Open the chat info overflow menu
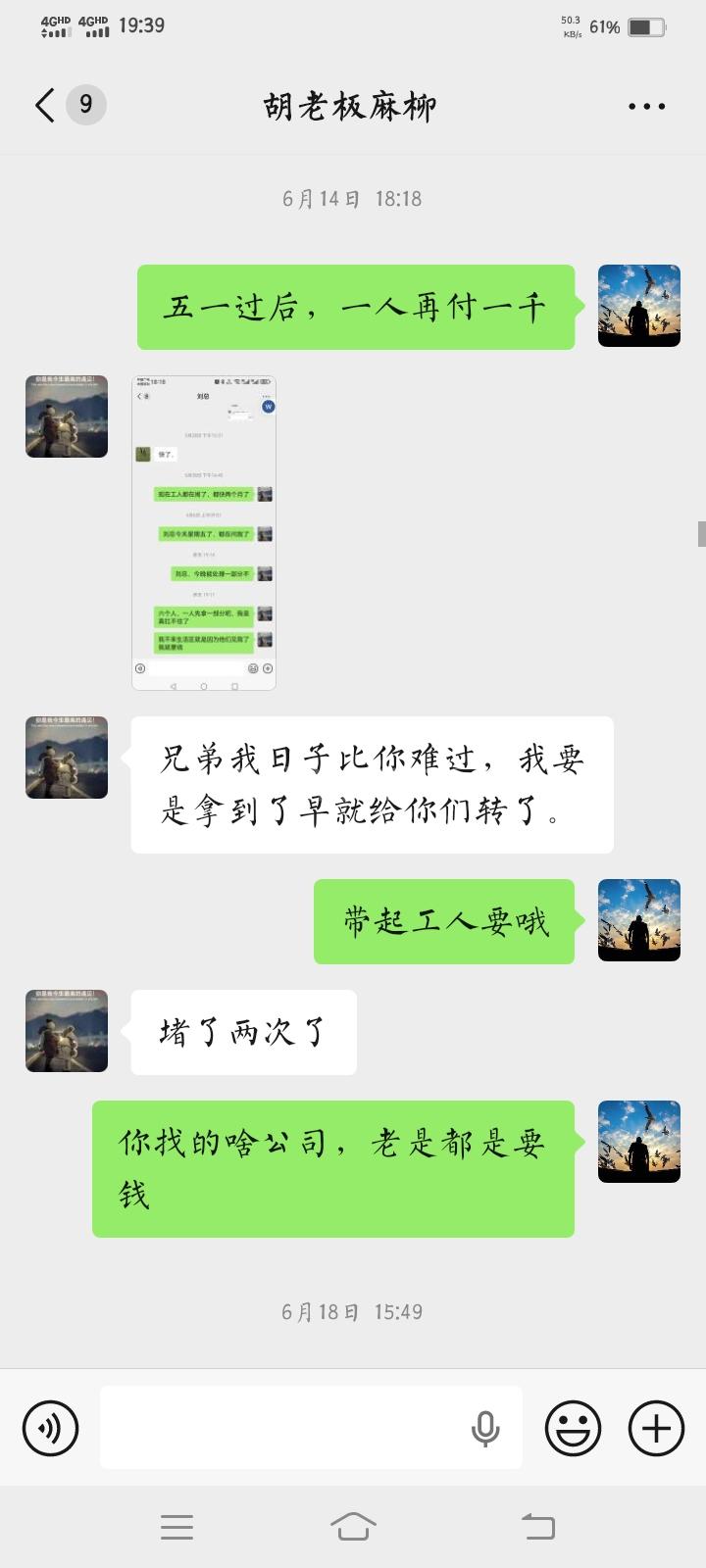Screen dimensions: 706x1568 click(646, 106)
